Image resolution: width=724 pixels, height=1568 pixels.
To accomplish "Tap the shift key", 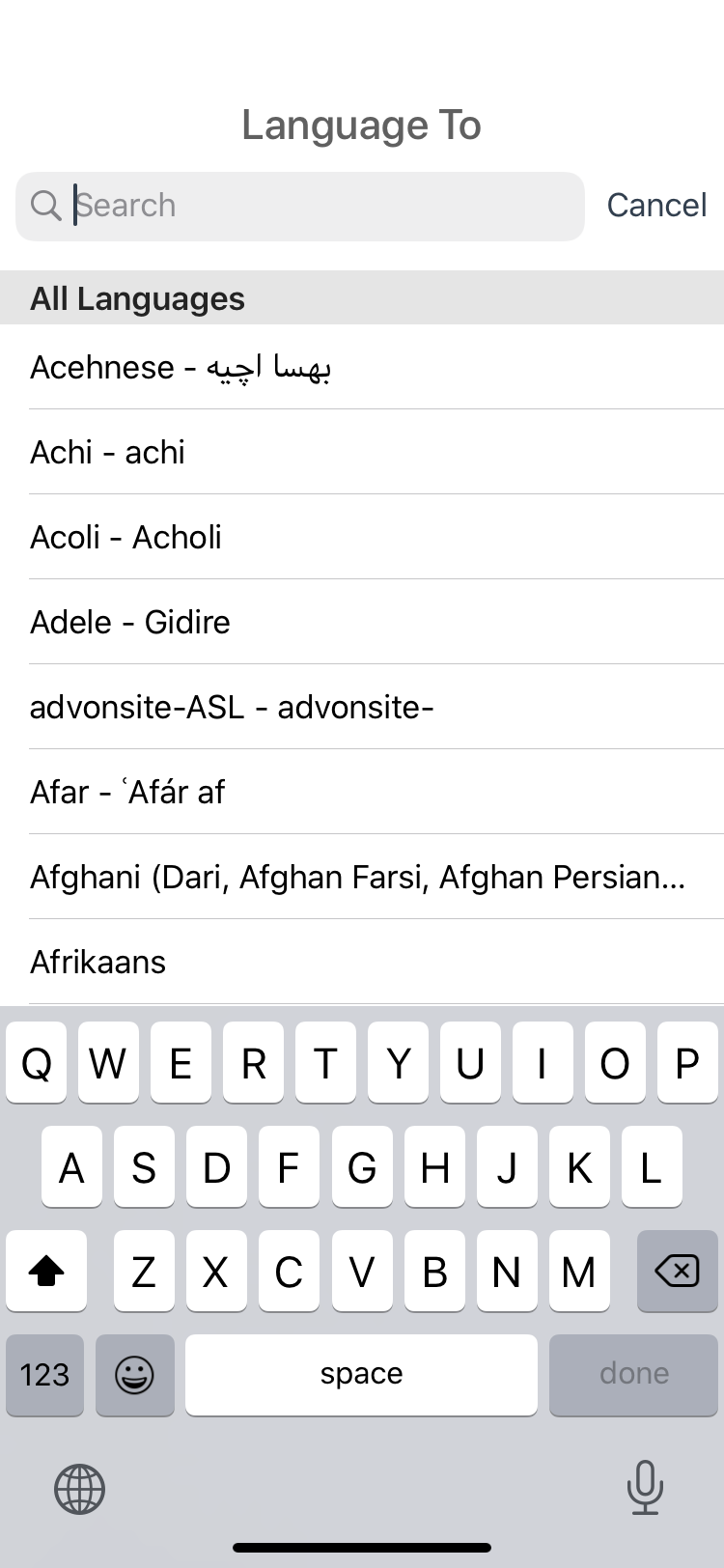I will coord(46,1271).
